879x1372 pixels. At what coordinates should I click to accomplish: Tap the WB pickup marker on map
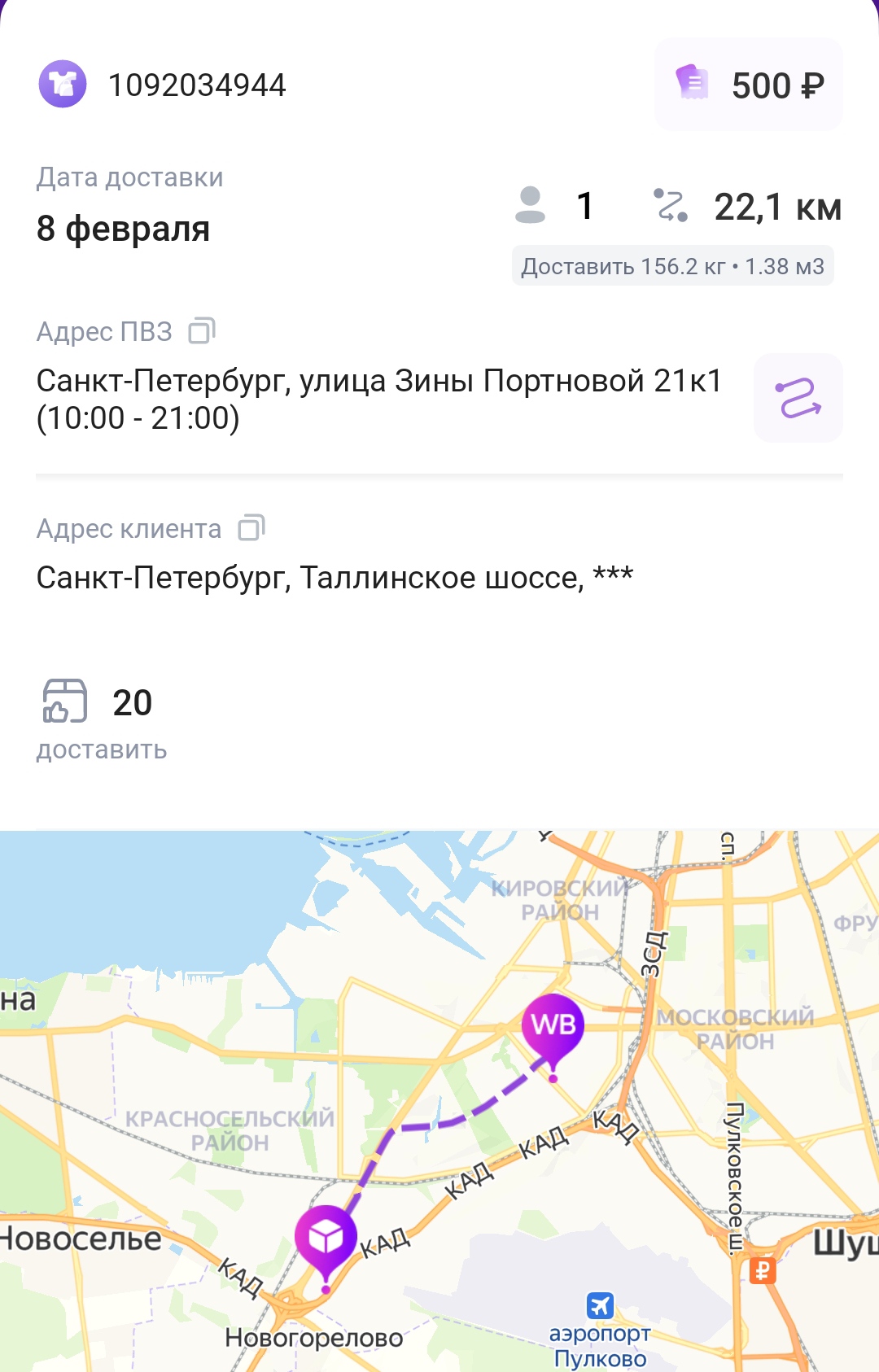553,1028
